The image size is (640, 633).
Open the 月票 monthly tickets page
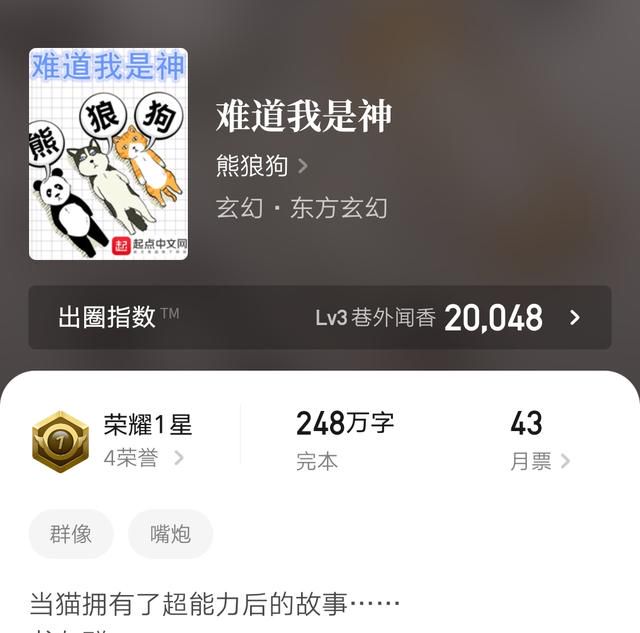click(x=539, y=461)
